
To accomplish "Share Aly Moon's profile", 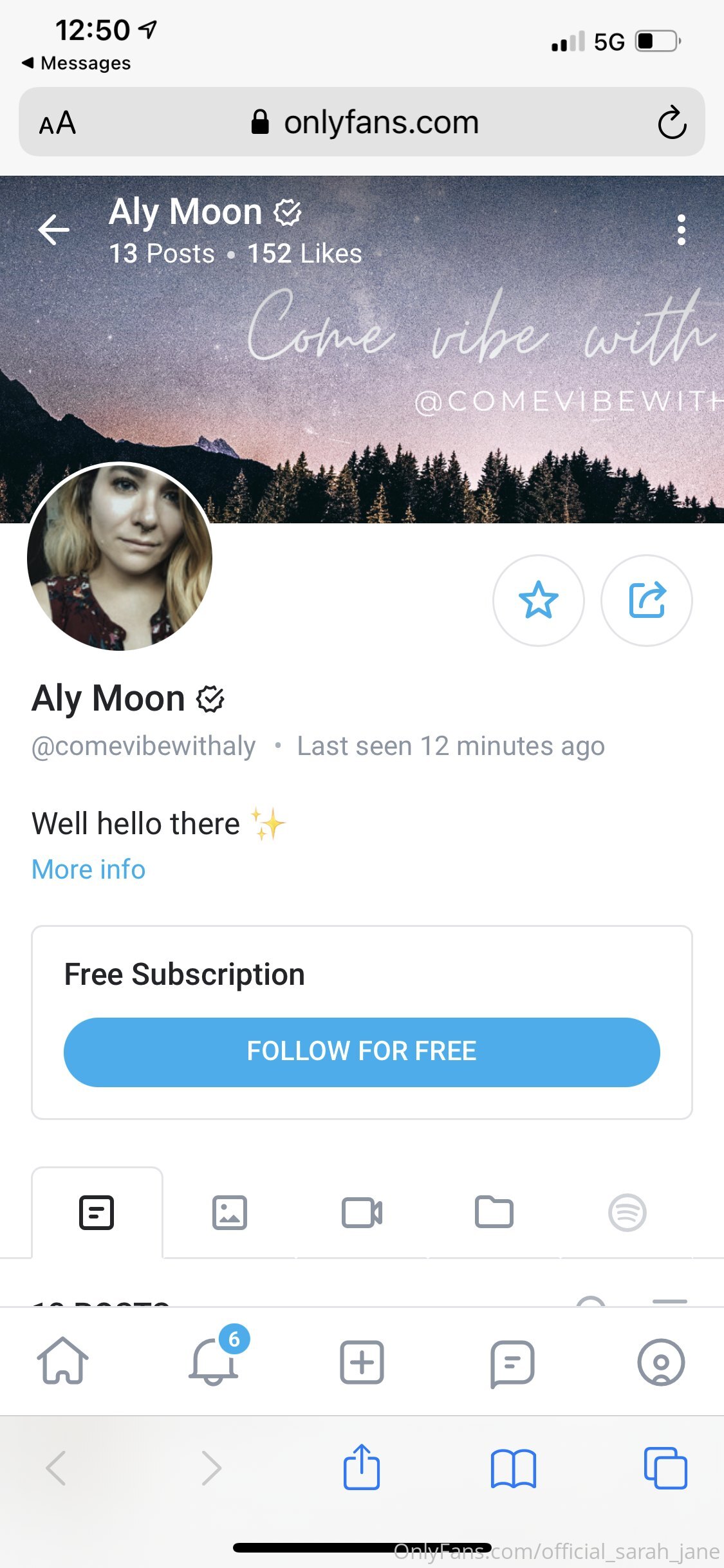I will [x=647, y=600].
